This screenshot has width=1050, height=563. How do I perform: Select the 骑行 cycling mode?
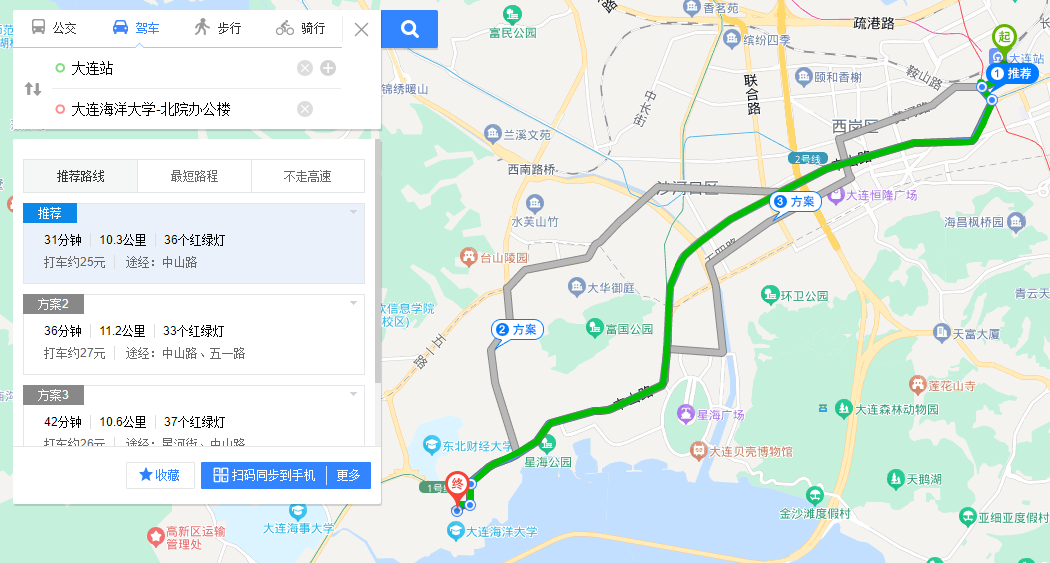[x=301, y=28]
